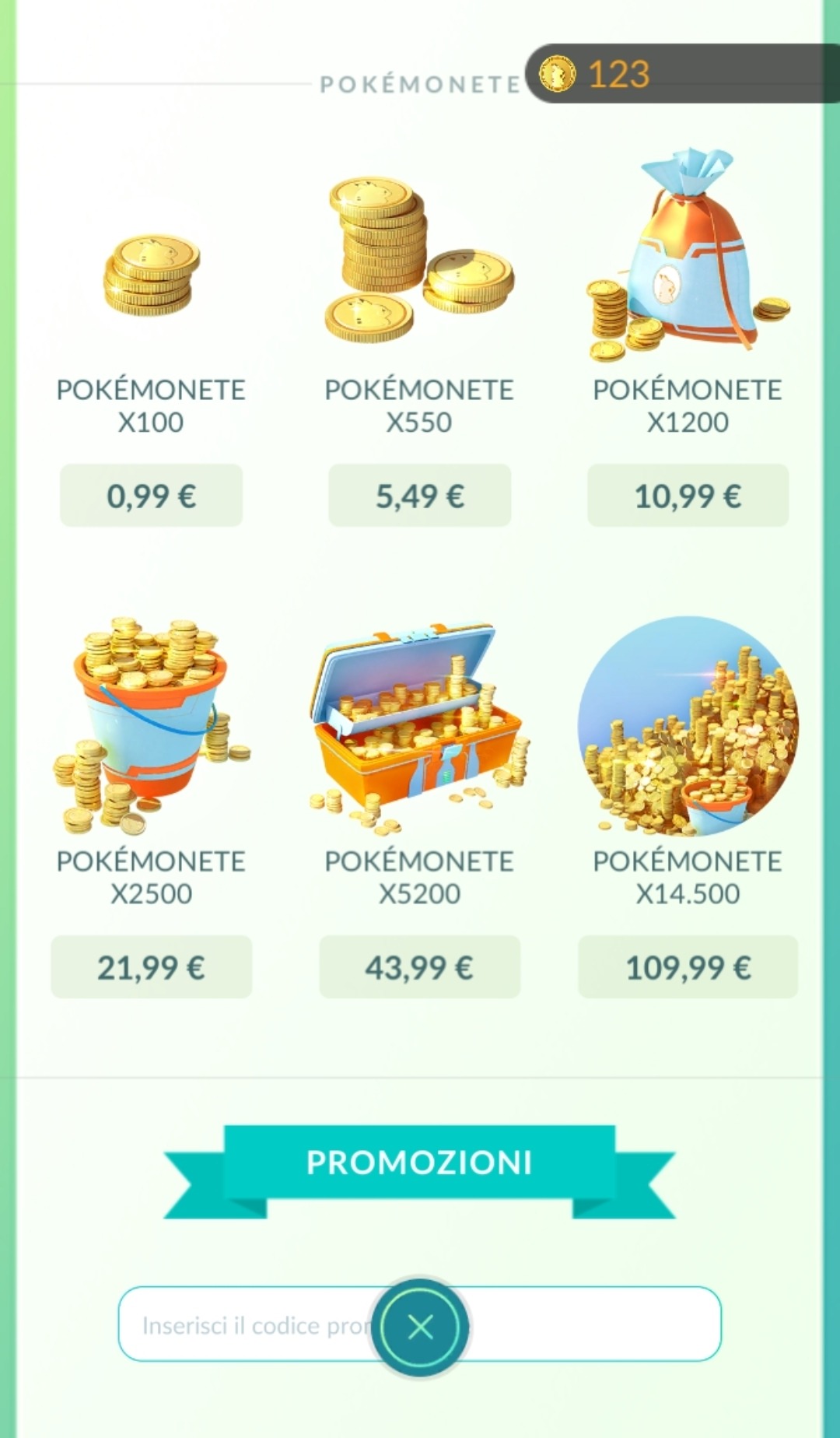Select the 109,99 € coin pack
Screen dimensions: 840x1438
(x=688, y=967)
